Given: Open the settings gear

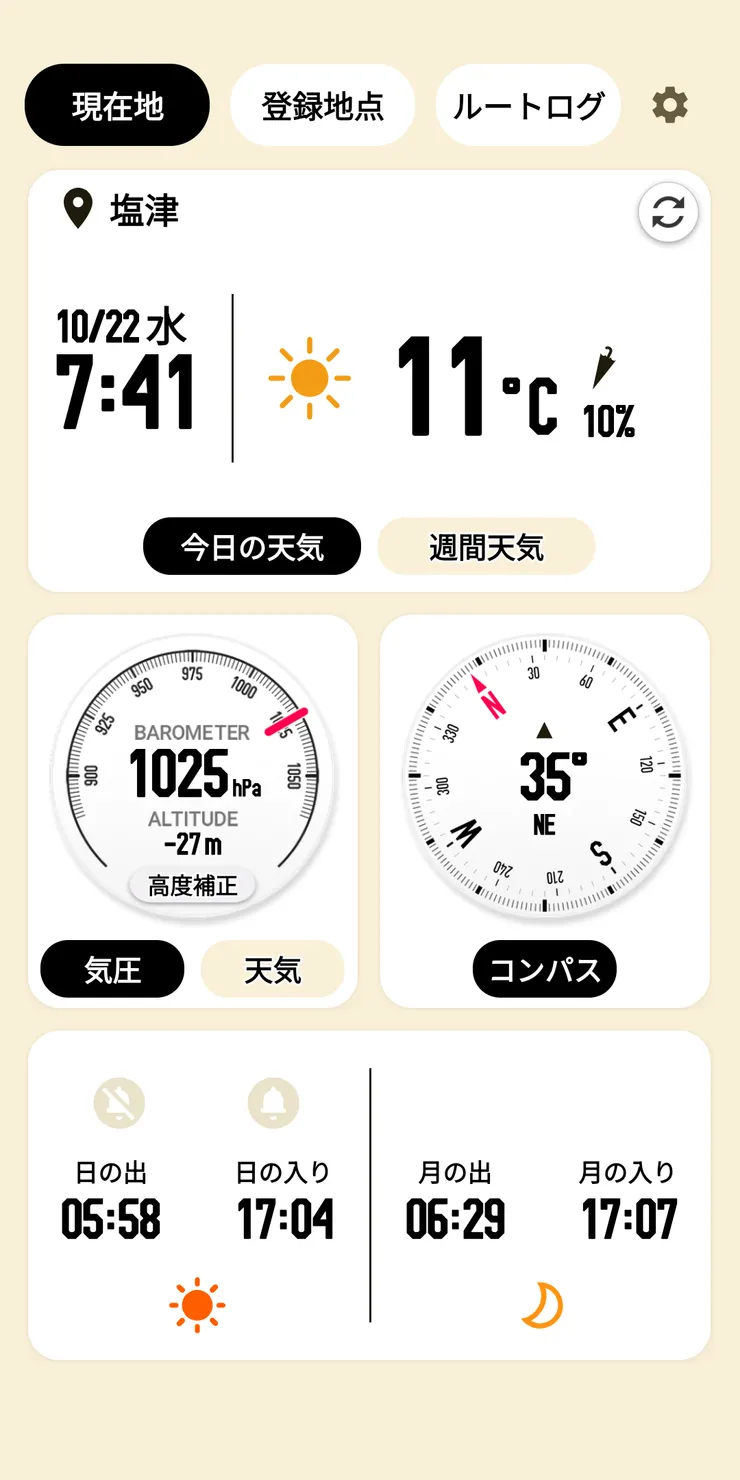Looking at the screenshot, I should [x=670, y=105].
